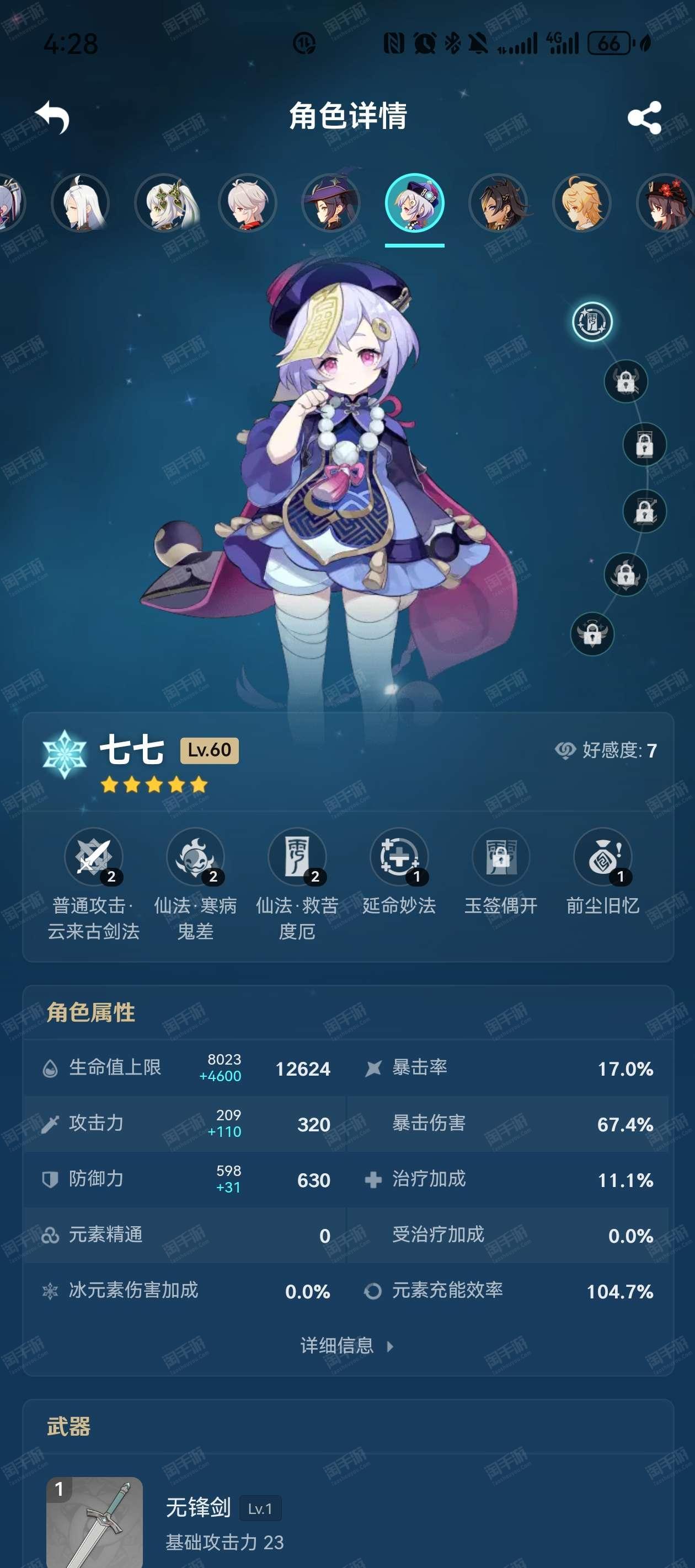Image resolution: width=695 pixels, height=1568 pixels.
Task: Open talent 仙法·寒病鬼差
Action: (195, 857)
